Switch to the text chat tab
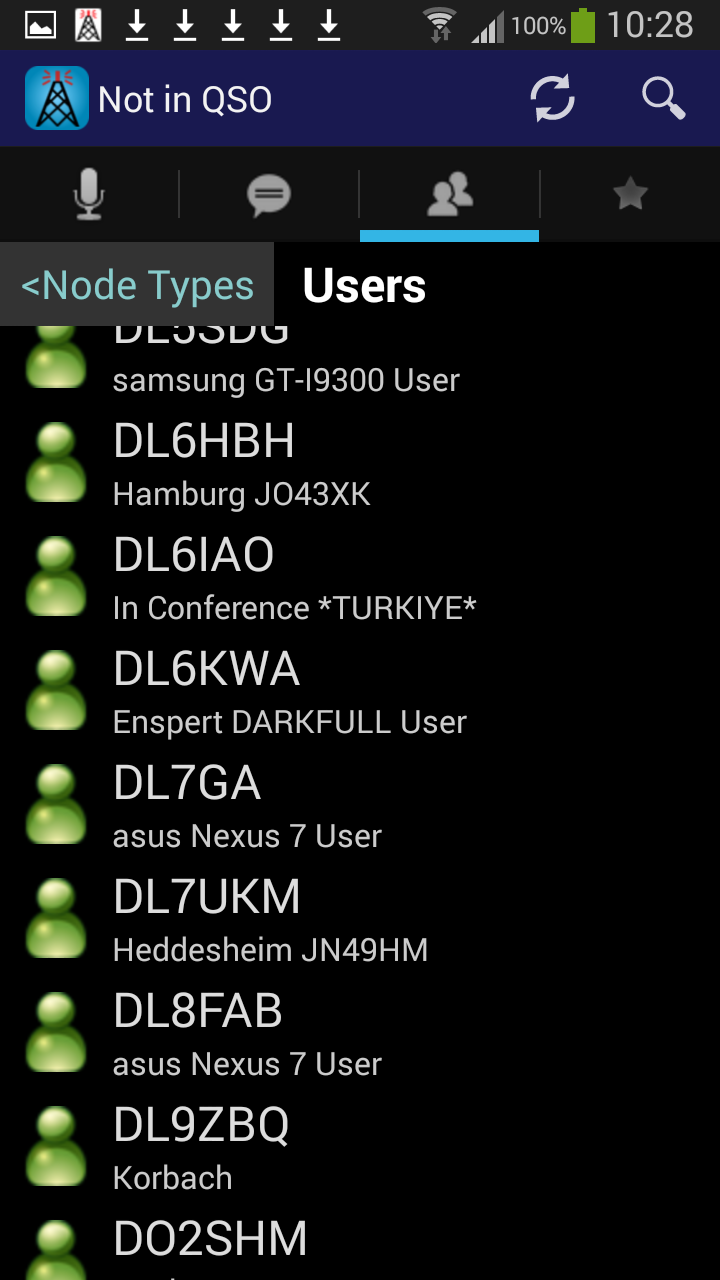Screen dimensions: 720x1280 click(269, 194)
